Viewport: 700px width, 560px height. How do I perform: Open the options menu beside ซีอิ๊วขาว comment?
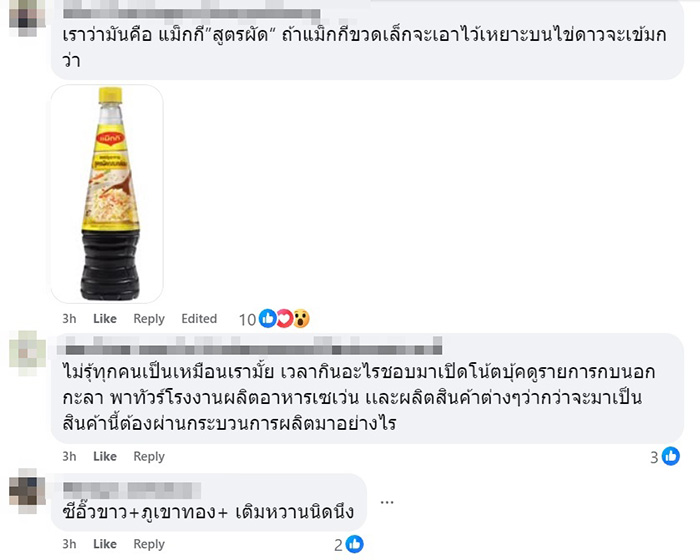tap(388, 502)
